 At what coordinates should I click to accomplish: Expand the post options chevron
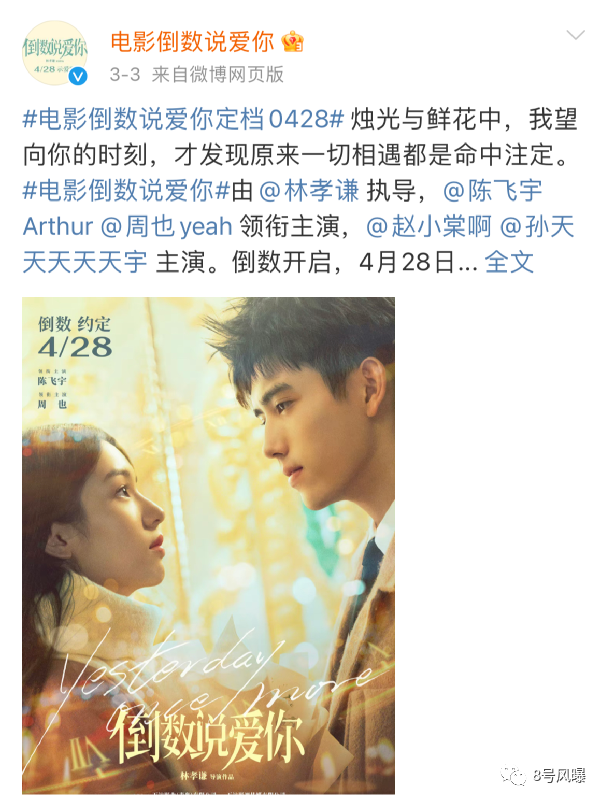point(576,36)
